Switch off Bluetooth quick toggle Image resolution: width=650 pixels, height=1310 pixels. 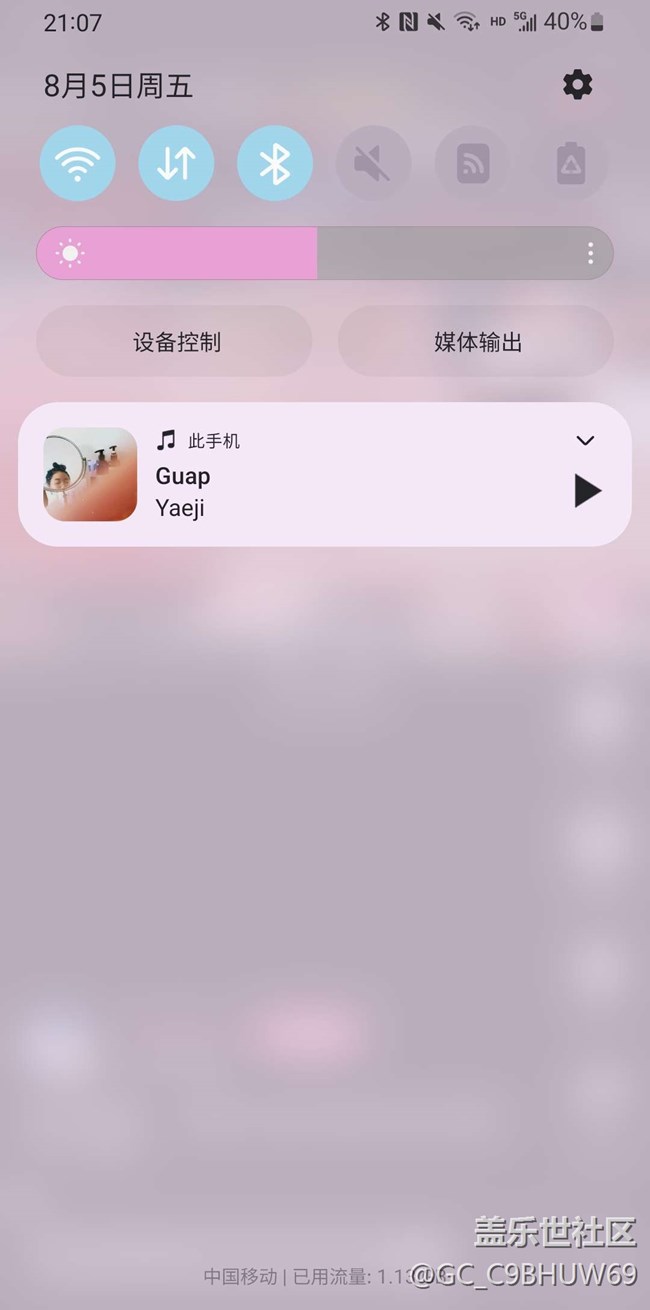coord(274,163)
